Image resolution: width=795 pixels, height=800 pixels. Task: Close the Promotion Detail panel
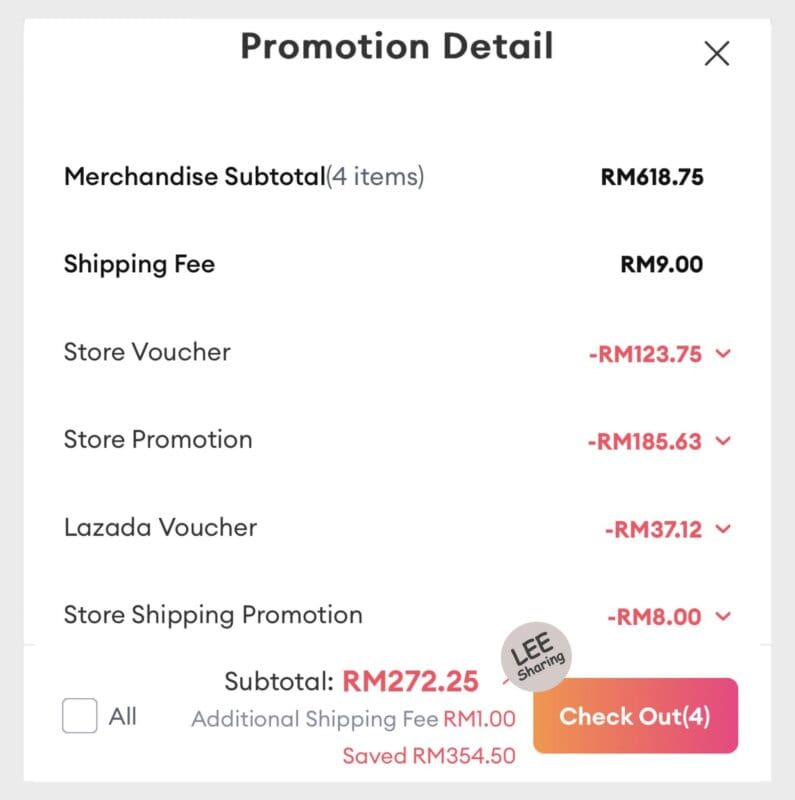(716, 53)
